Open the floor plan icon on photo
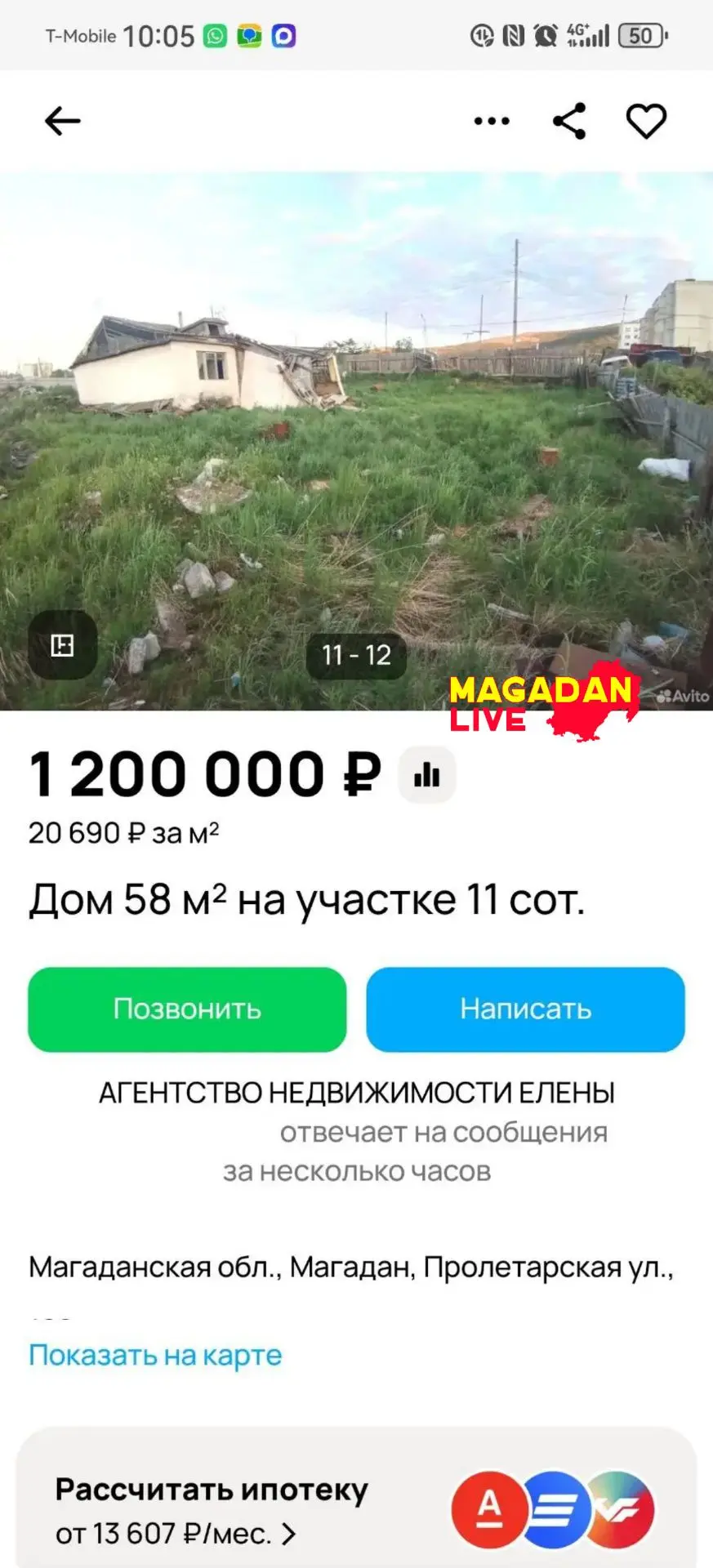Viewport: 713px width, 1568px height. click(63, 645)
